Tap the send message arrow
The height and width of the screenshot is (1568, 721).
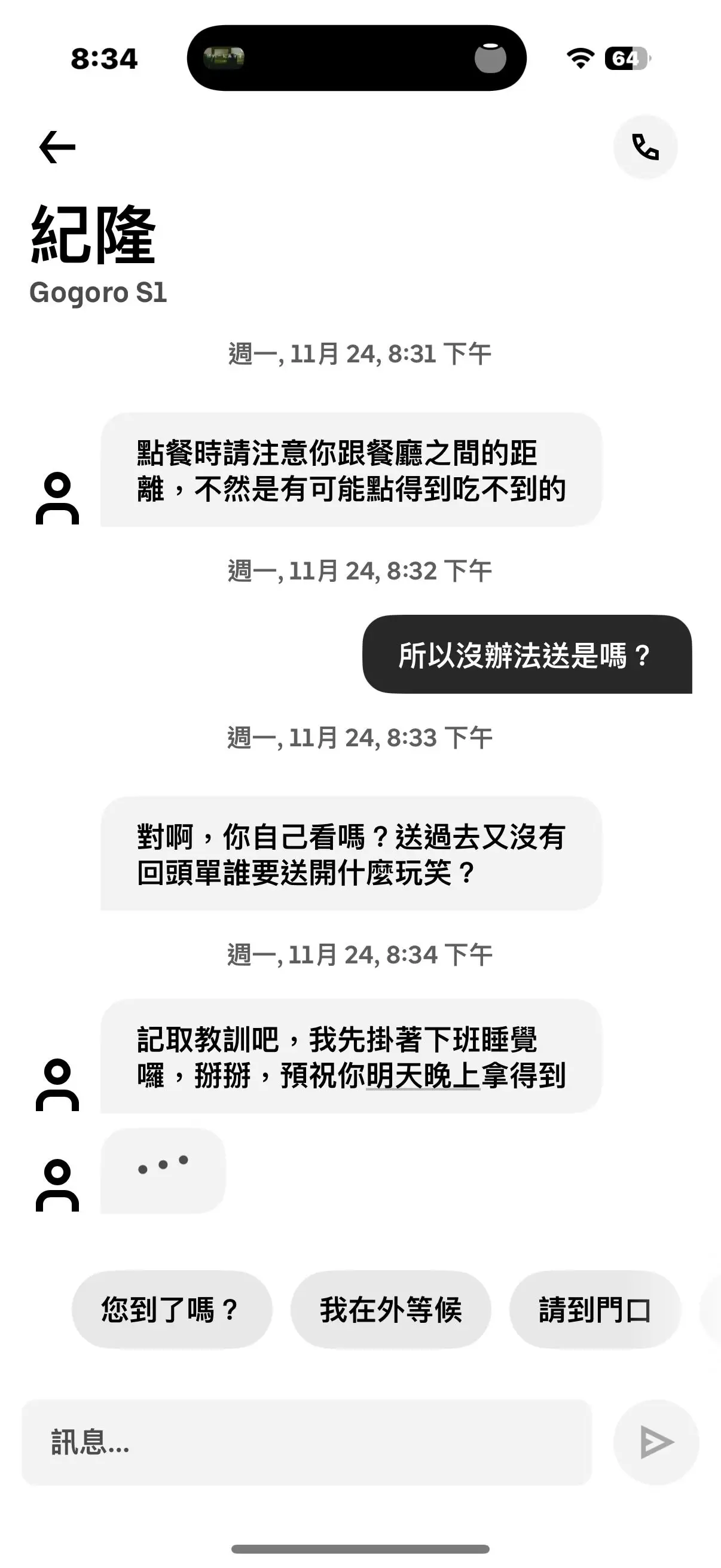pyautogui.click(x=656, y=1442)
